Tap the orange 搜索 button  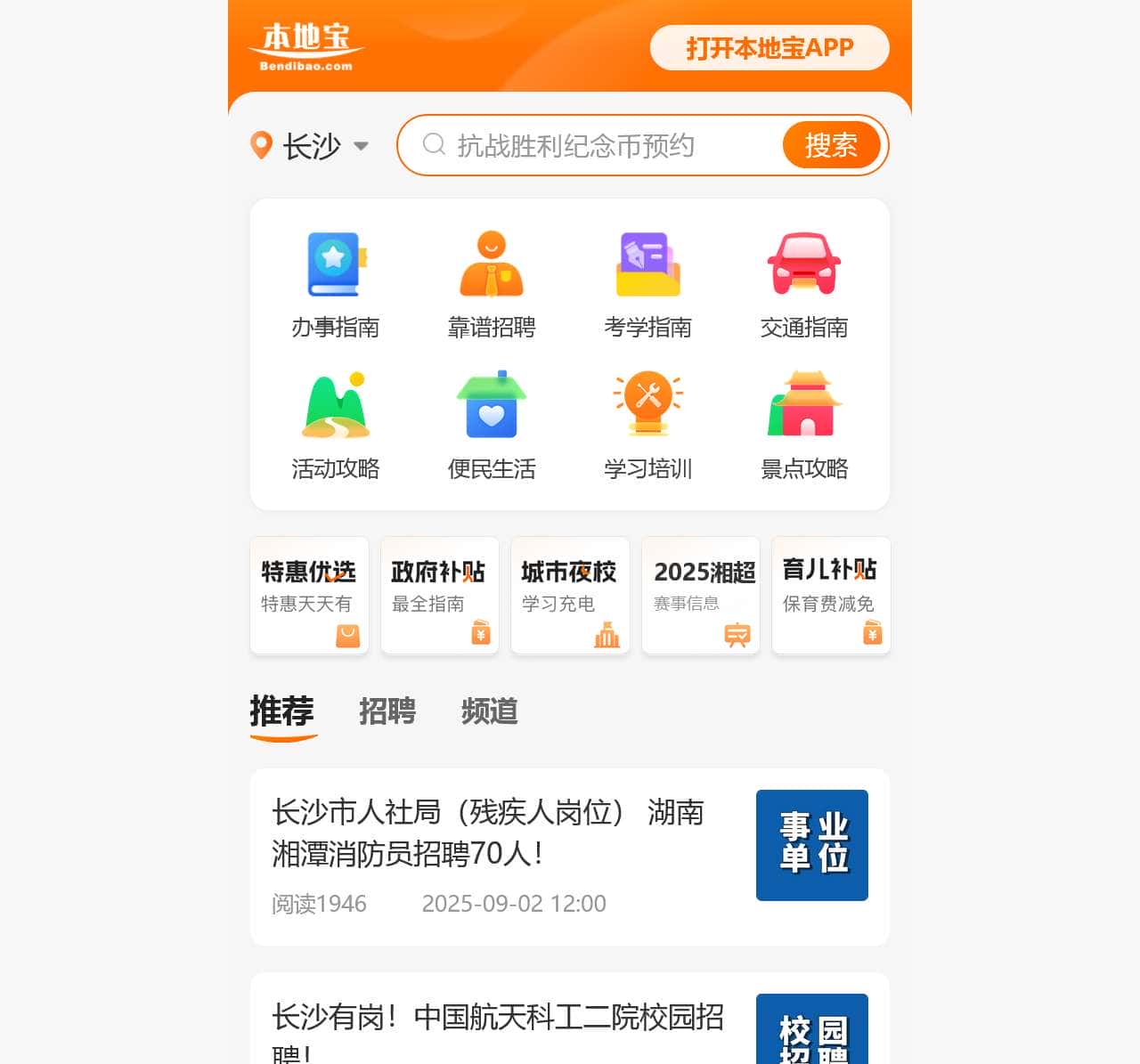coord(831,145)
